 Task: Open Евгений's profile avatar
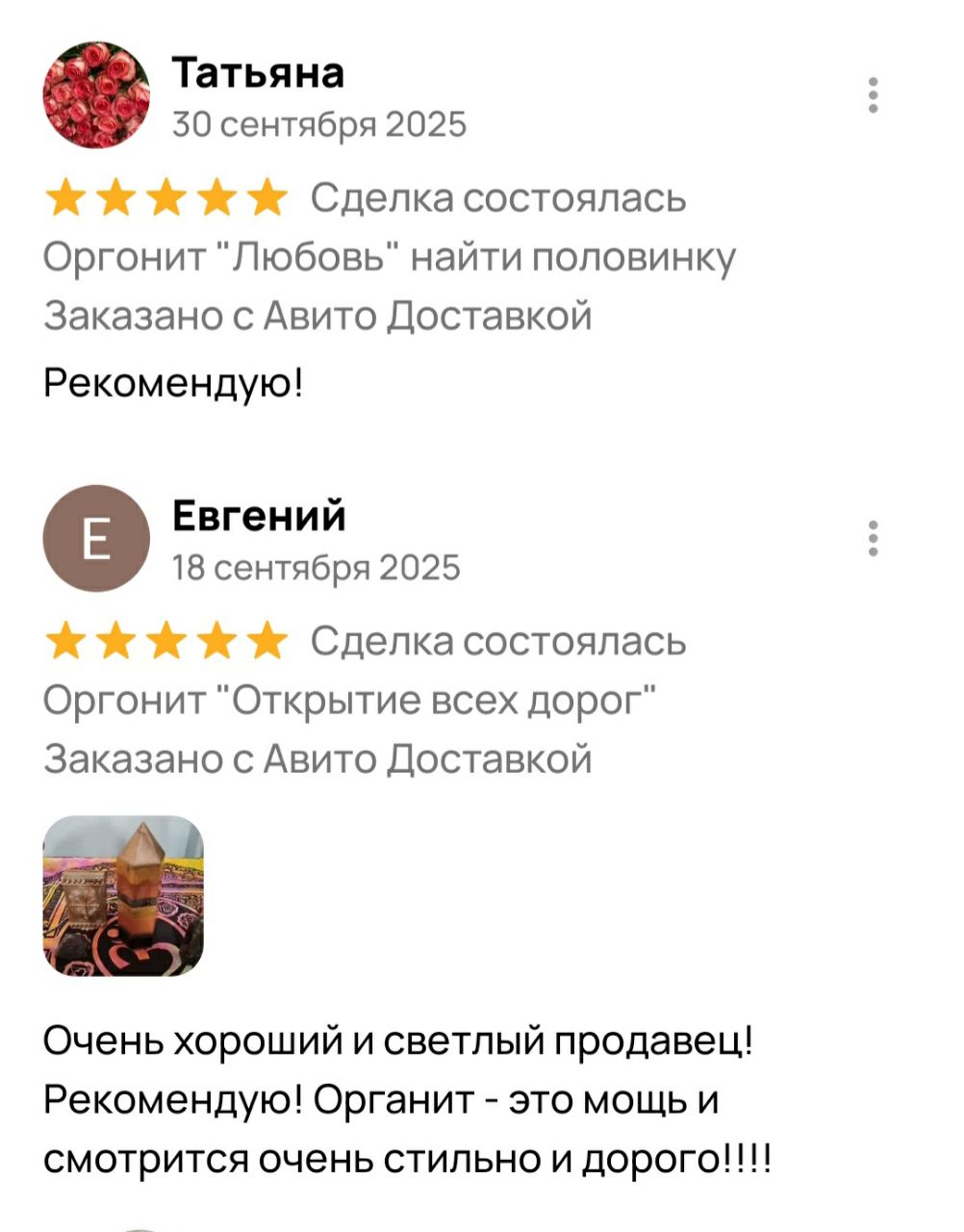pos(96,539)
